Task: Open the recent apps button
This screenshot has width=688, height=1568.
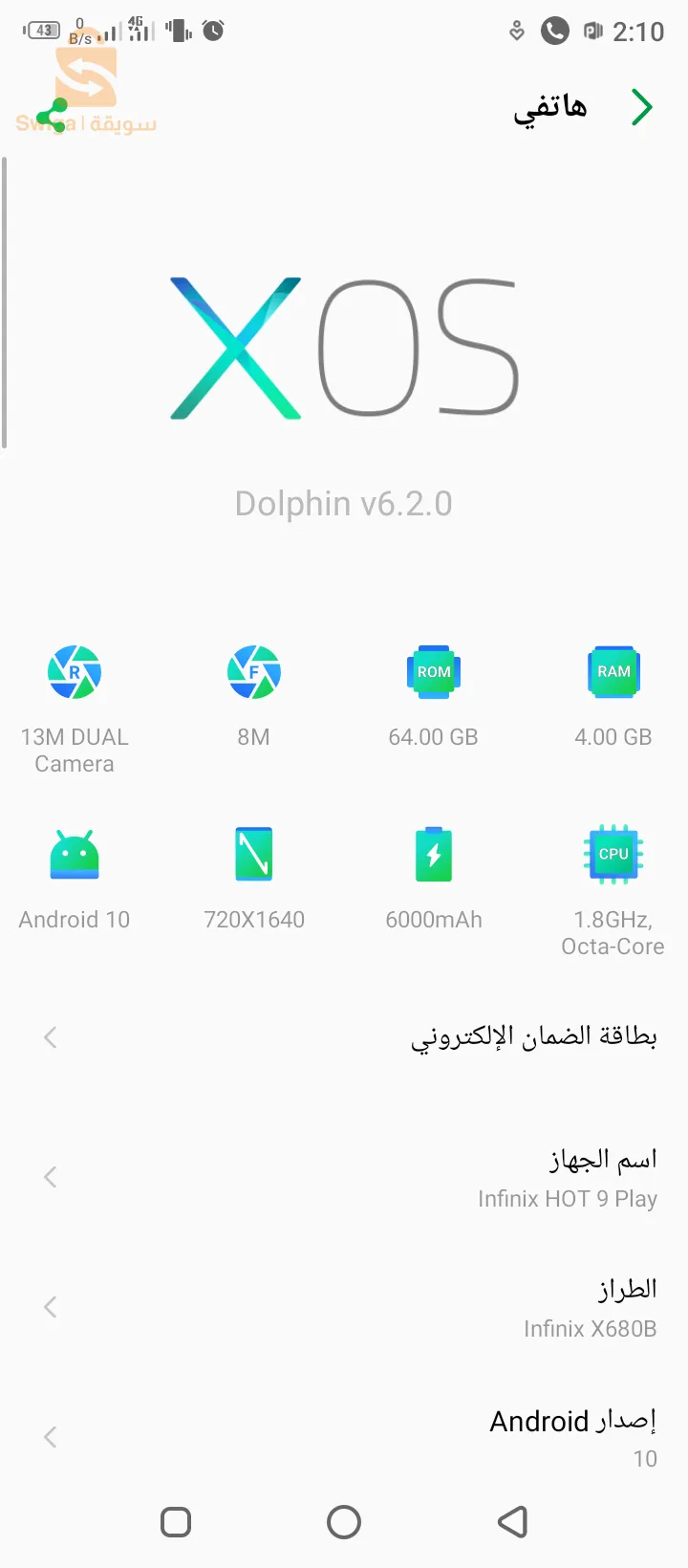Action: click(x=176, y=1522)
